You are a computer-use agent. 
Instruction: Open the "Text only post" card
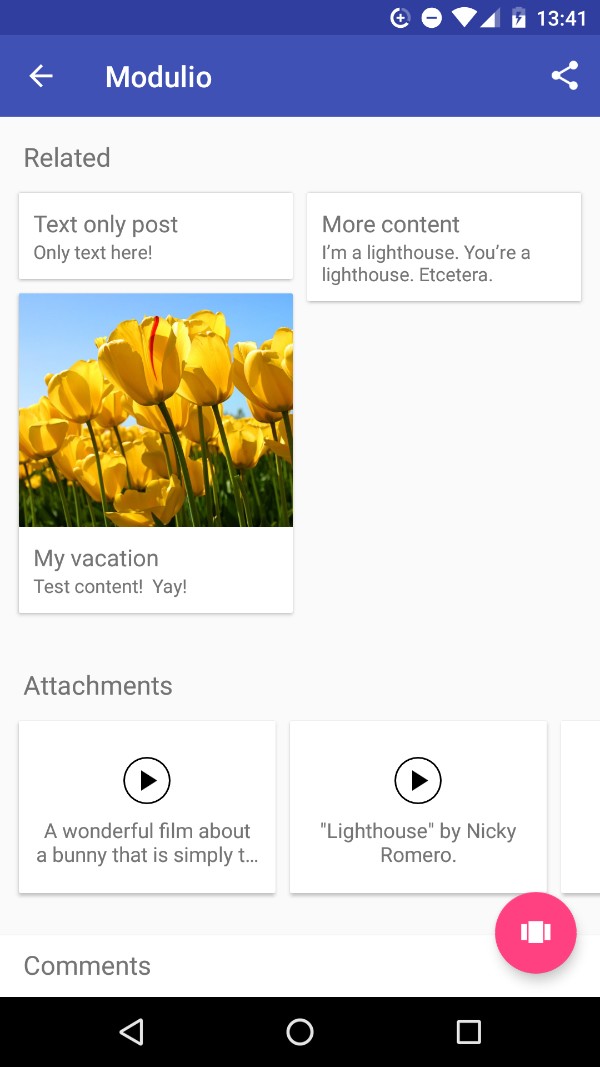point(156,236)
